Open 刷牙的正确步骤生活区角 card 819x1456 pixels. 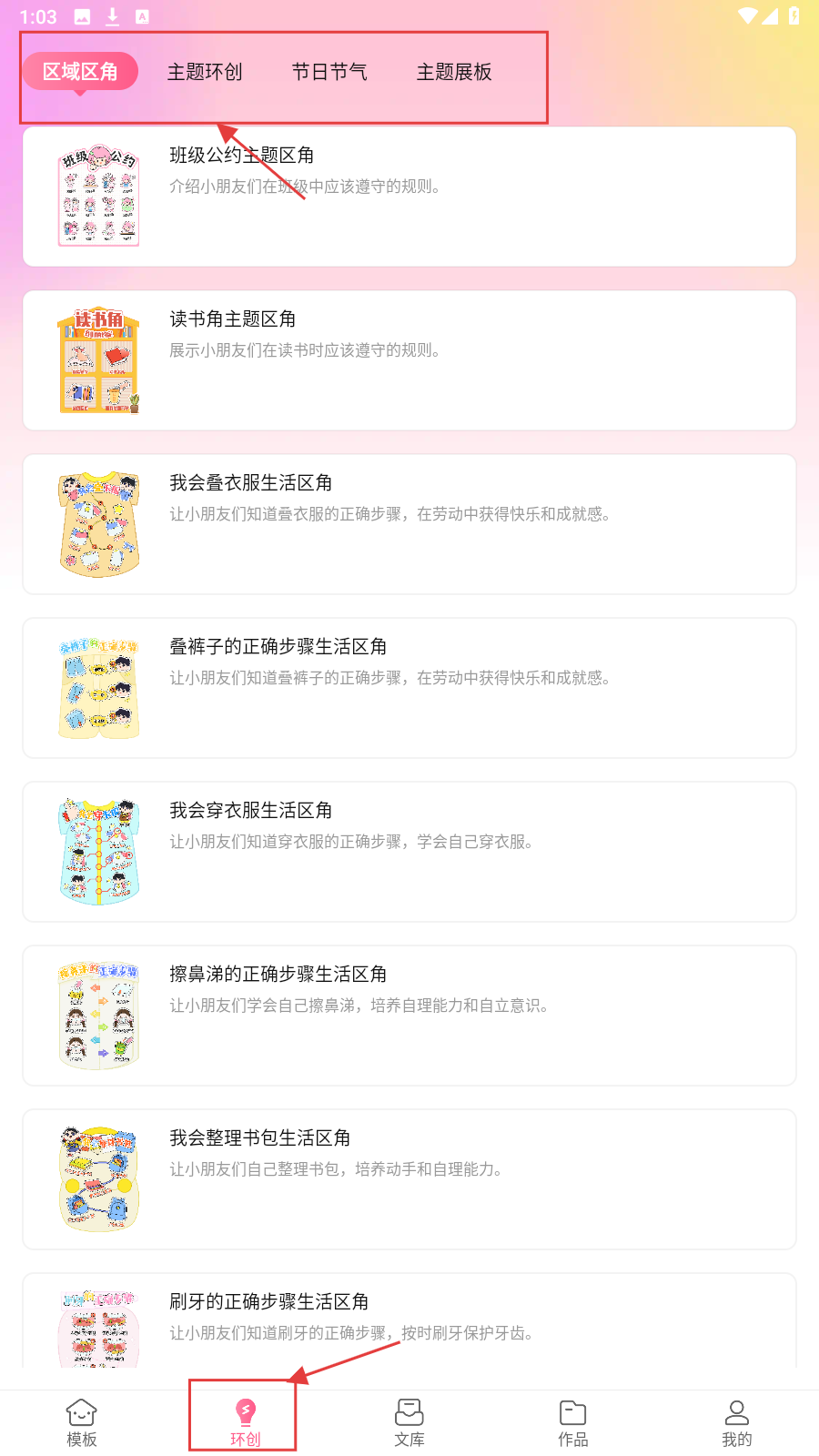[409, 1321]
